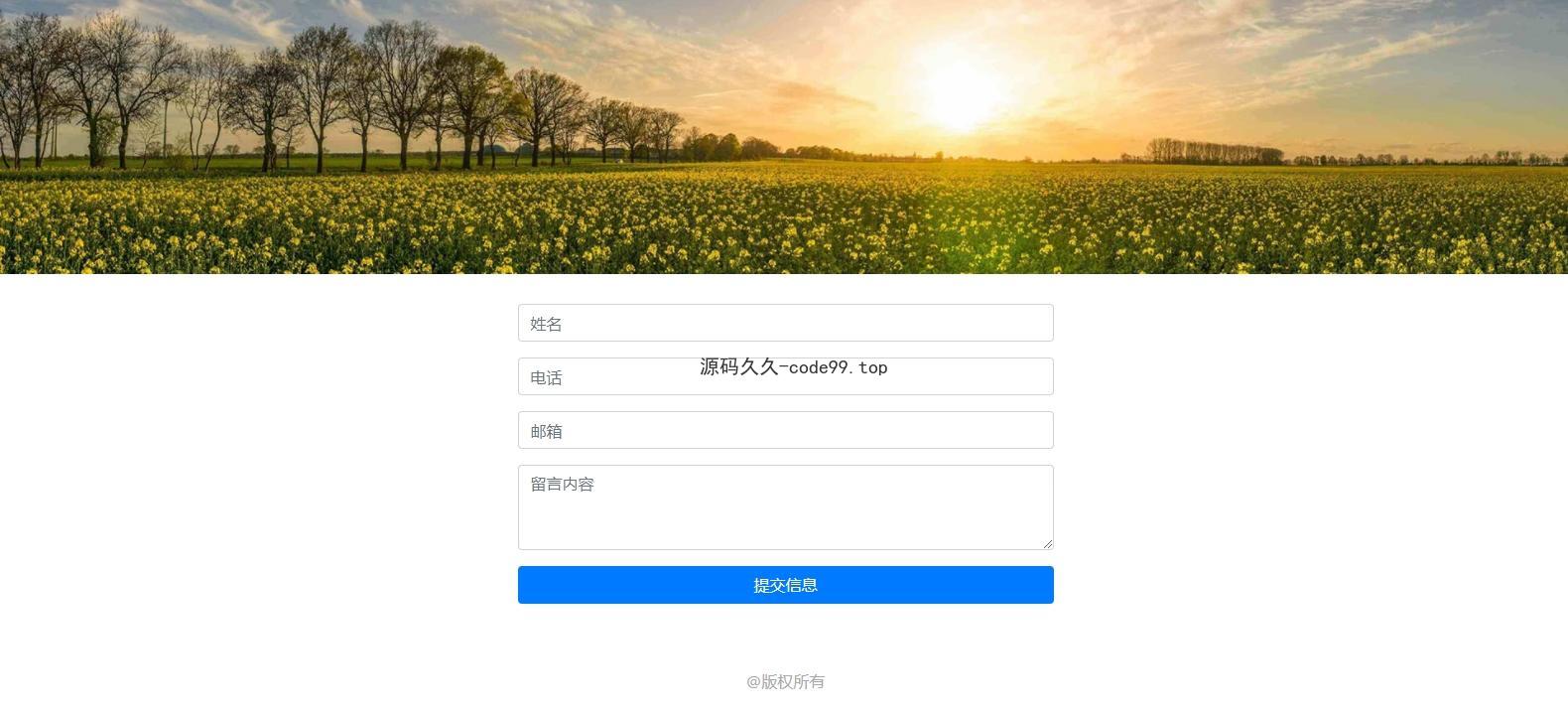The height and width of the screenshot is (713, 1568).
Task: Tap the 留言内容 message text area
Action: (785, 507)
